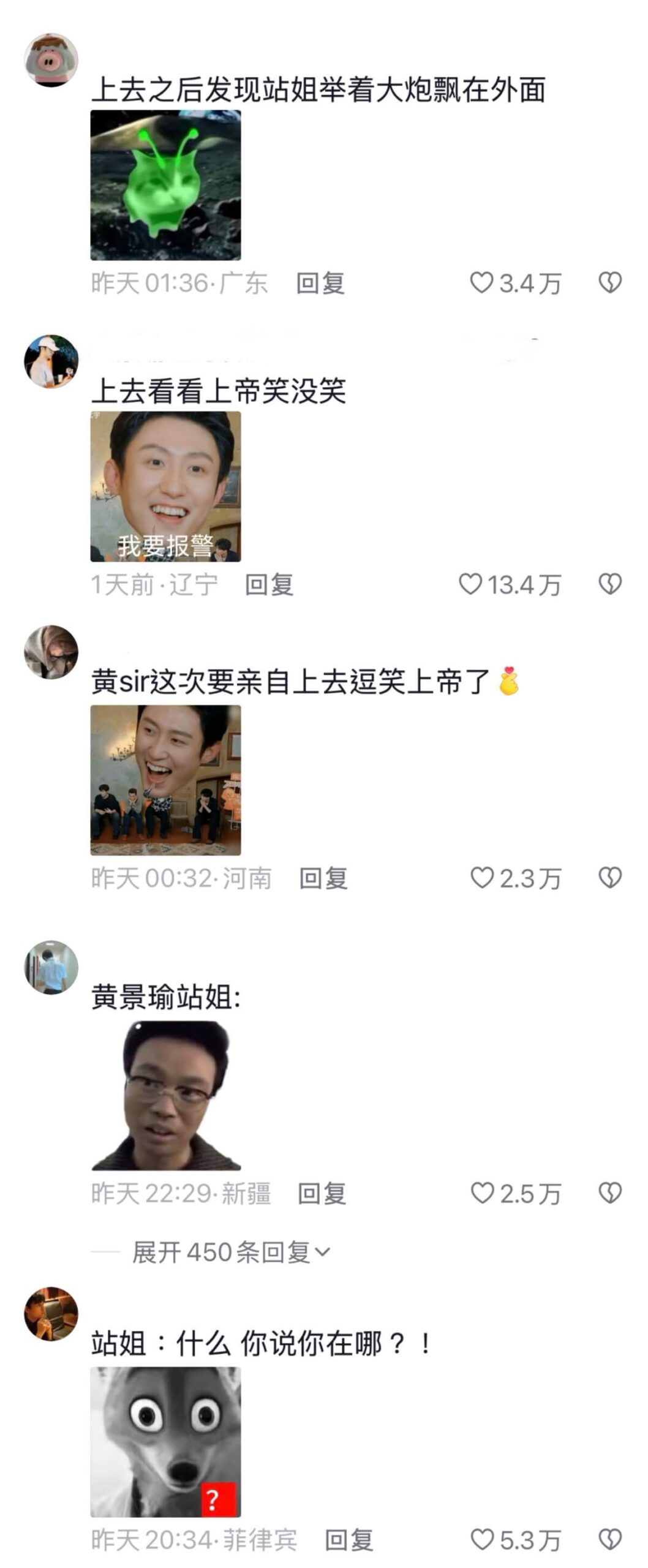648x1568 pixels.
Task: Dislike the comment from 菲律宾
Action: tap(609, 1540)
